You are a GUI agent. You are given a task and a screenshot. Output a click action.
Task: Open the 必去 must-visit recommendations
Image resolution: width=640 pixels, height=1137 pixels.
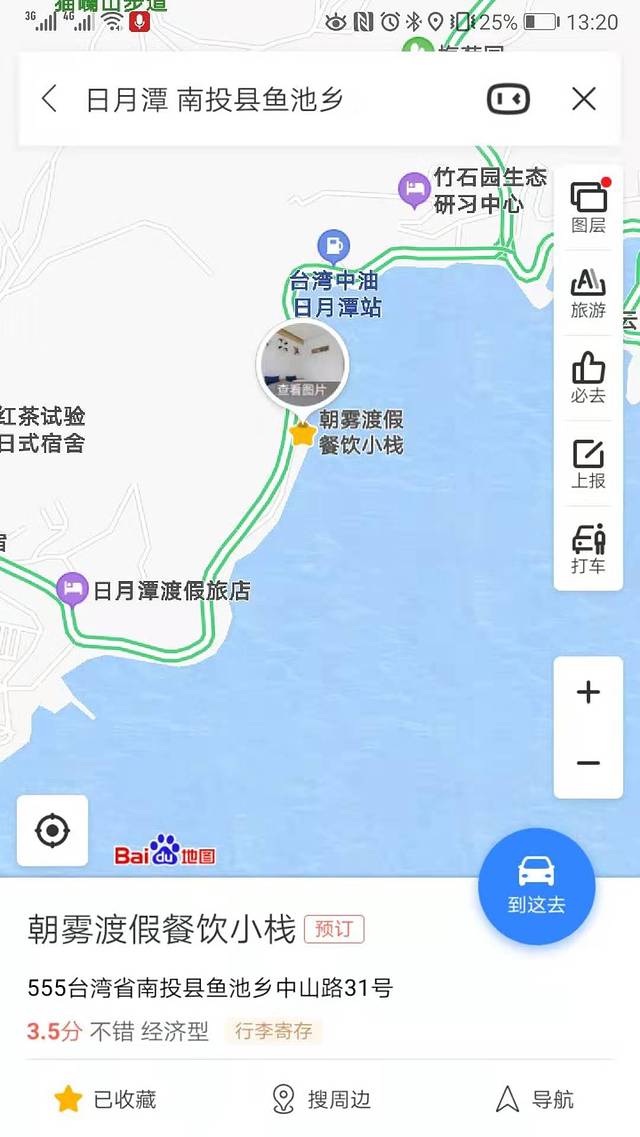point(588,378)
